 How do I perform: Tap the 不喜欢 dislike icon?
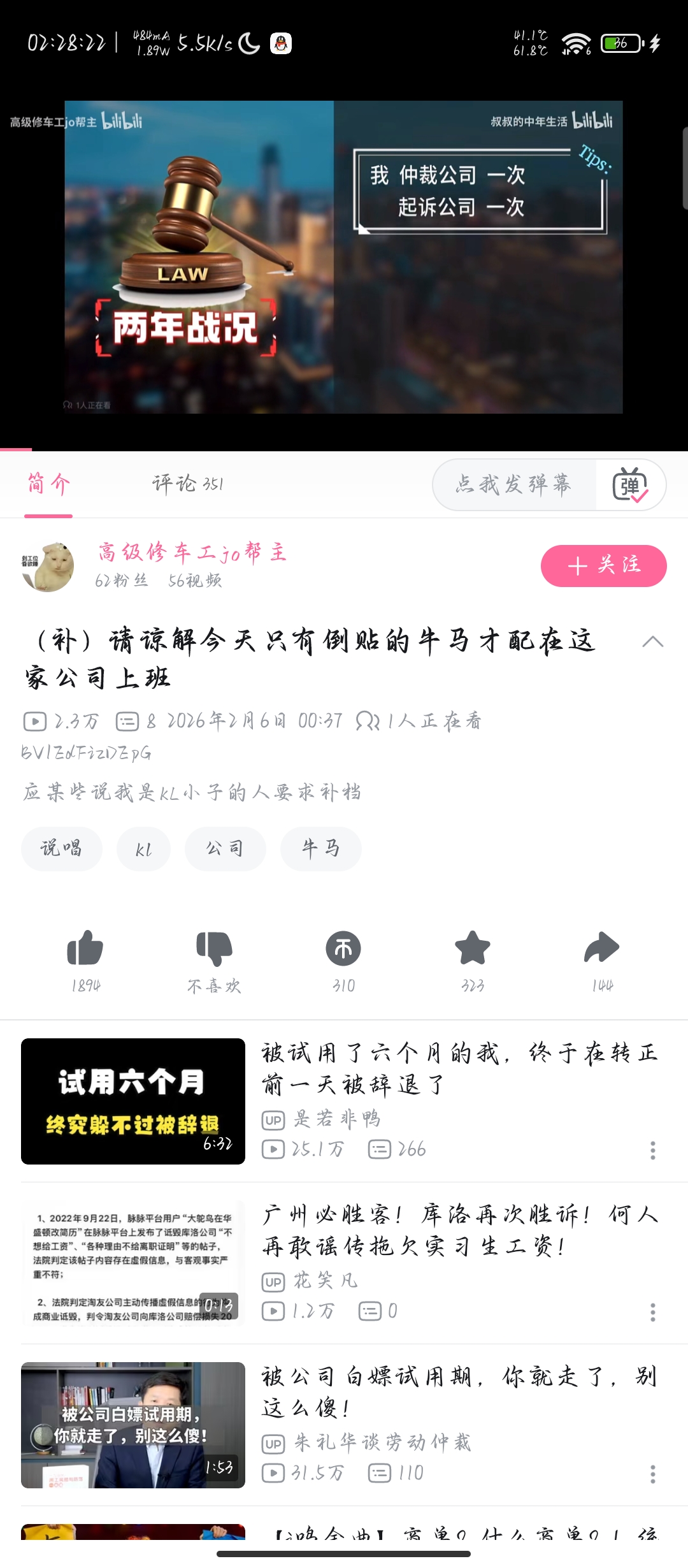click(214, 948)
